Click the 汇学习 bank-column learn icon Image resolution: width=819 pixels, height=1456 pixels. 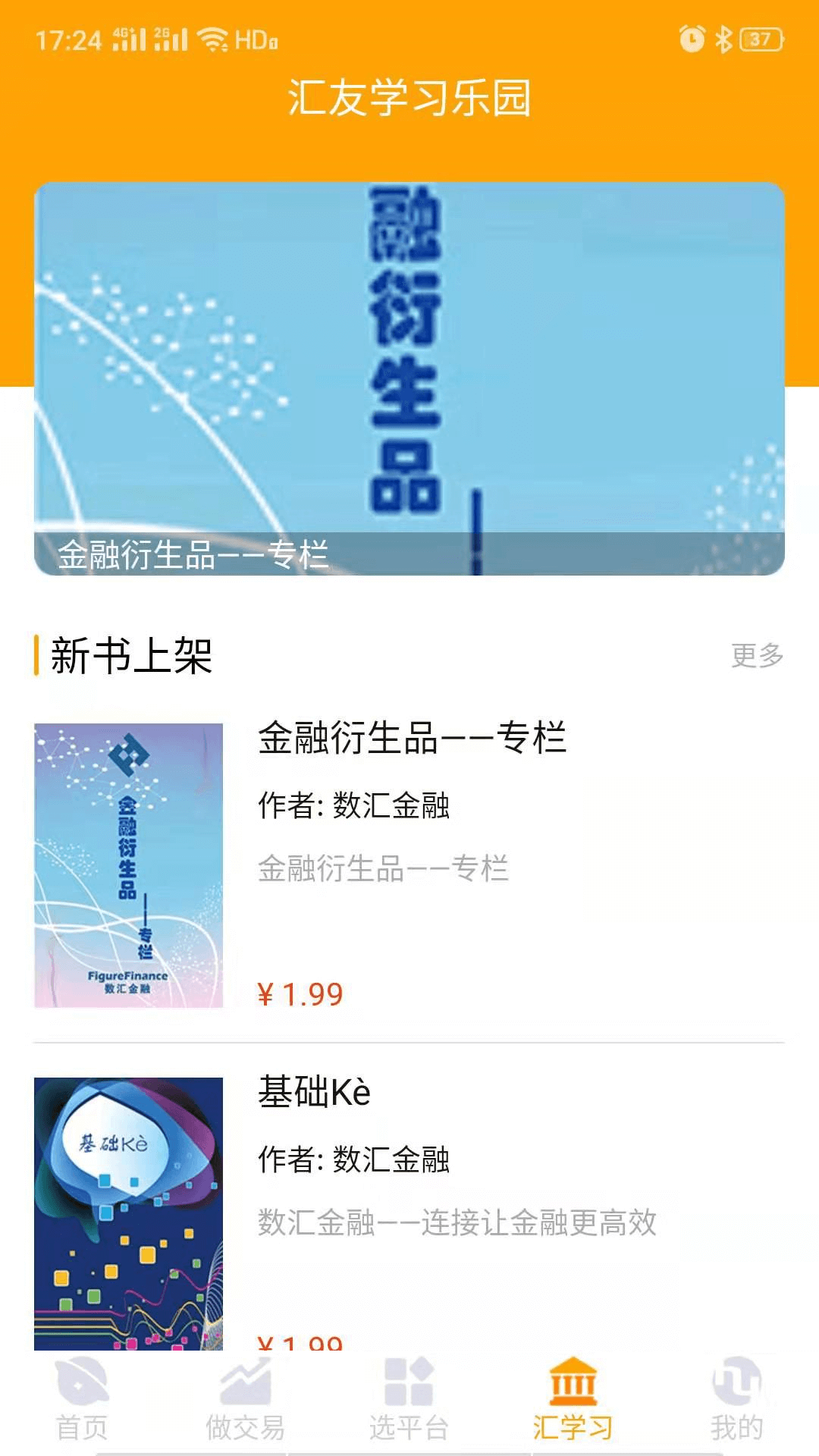[573, 1388]
